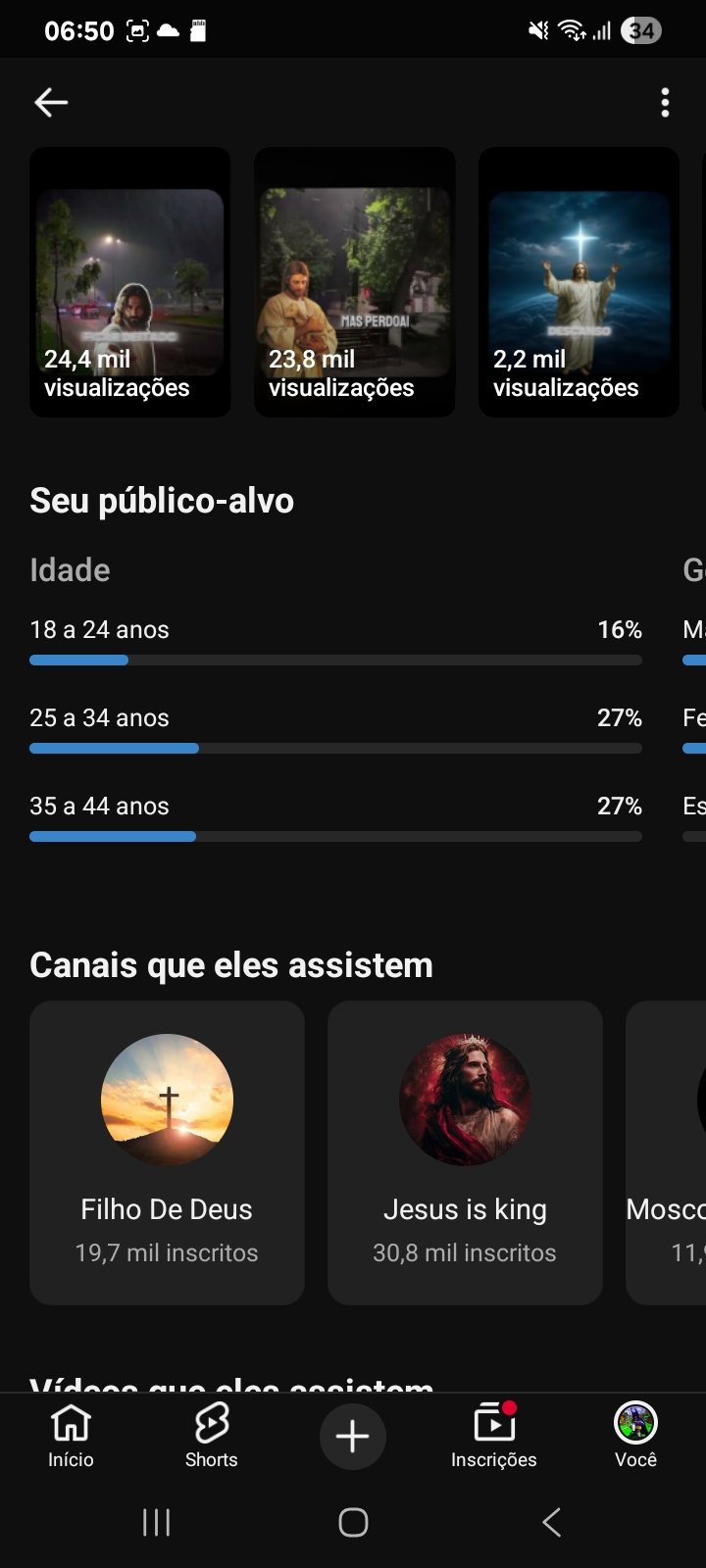This screenshot has height=1568, width=706.
Task: Open the Inscrições tab
Action: [x=493, y=1436]
